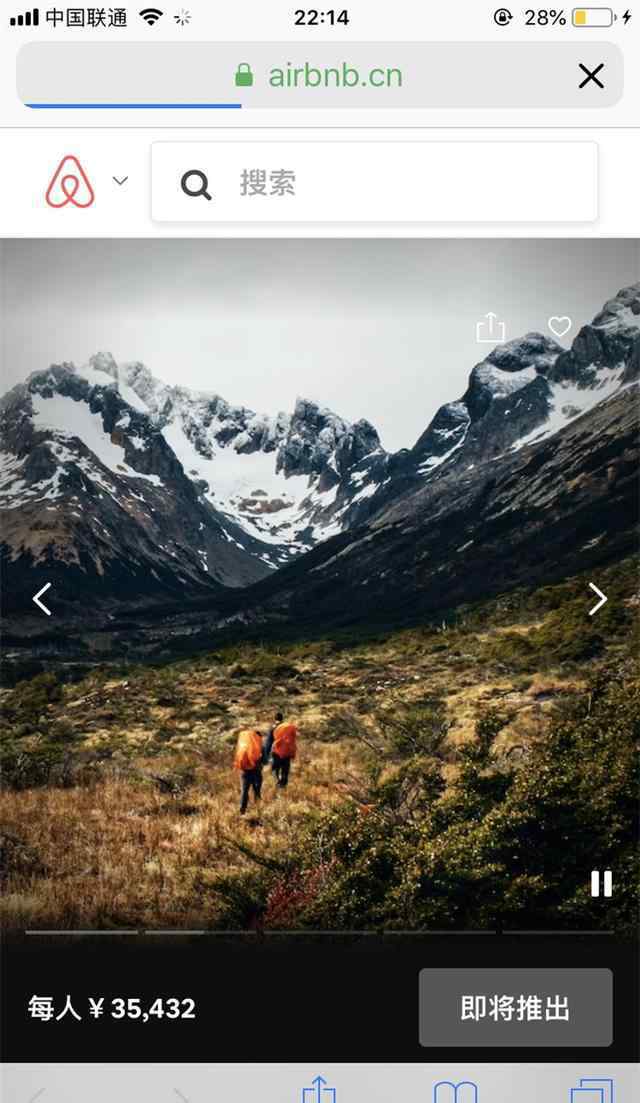Advance to the next photo
The height and width of the screenshot is (1103, 640).
point(598,599)
